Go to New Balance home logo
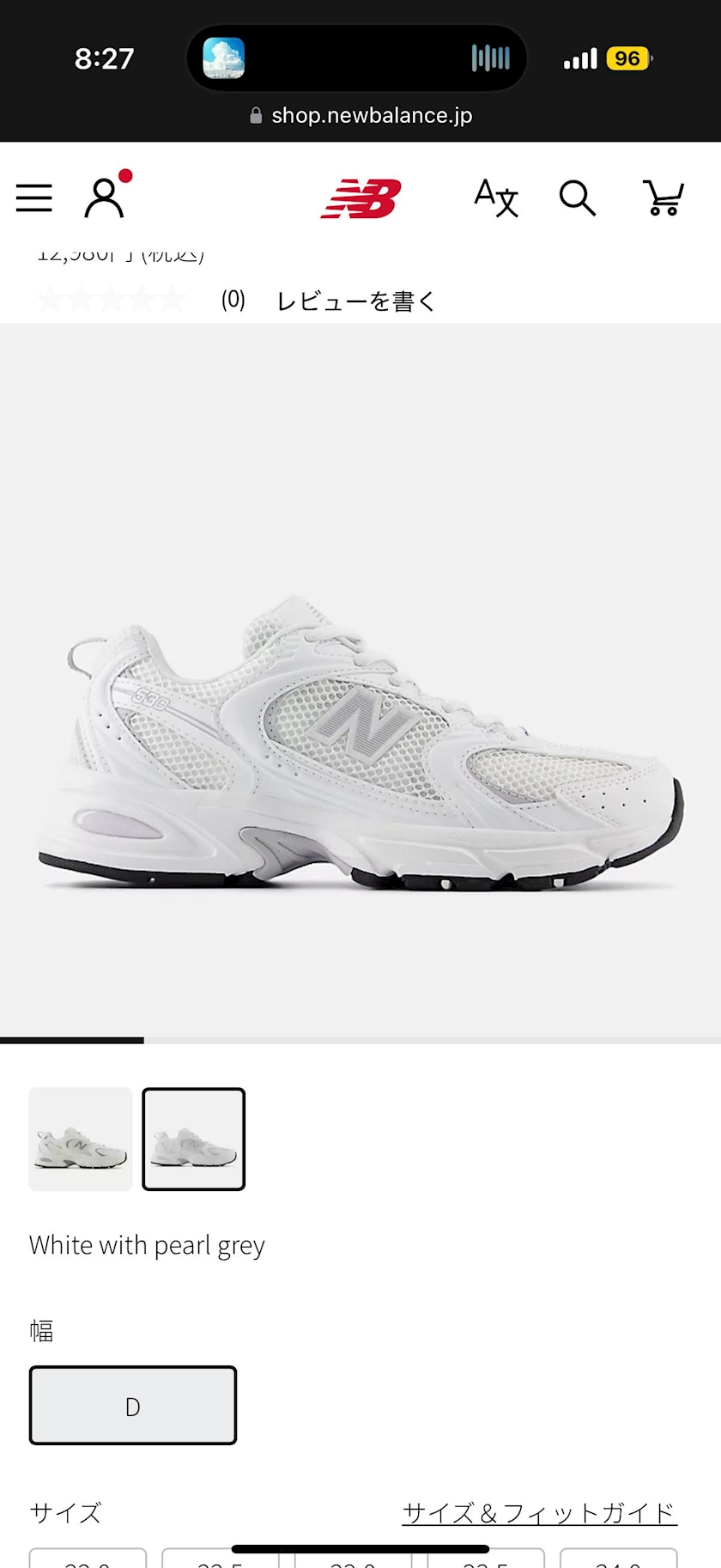The height and width of the screenshot is (1568, 721). pos(361,198)
